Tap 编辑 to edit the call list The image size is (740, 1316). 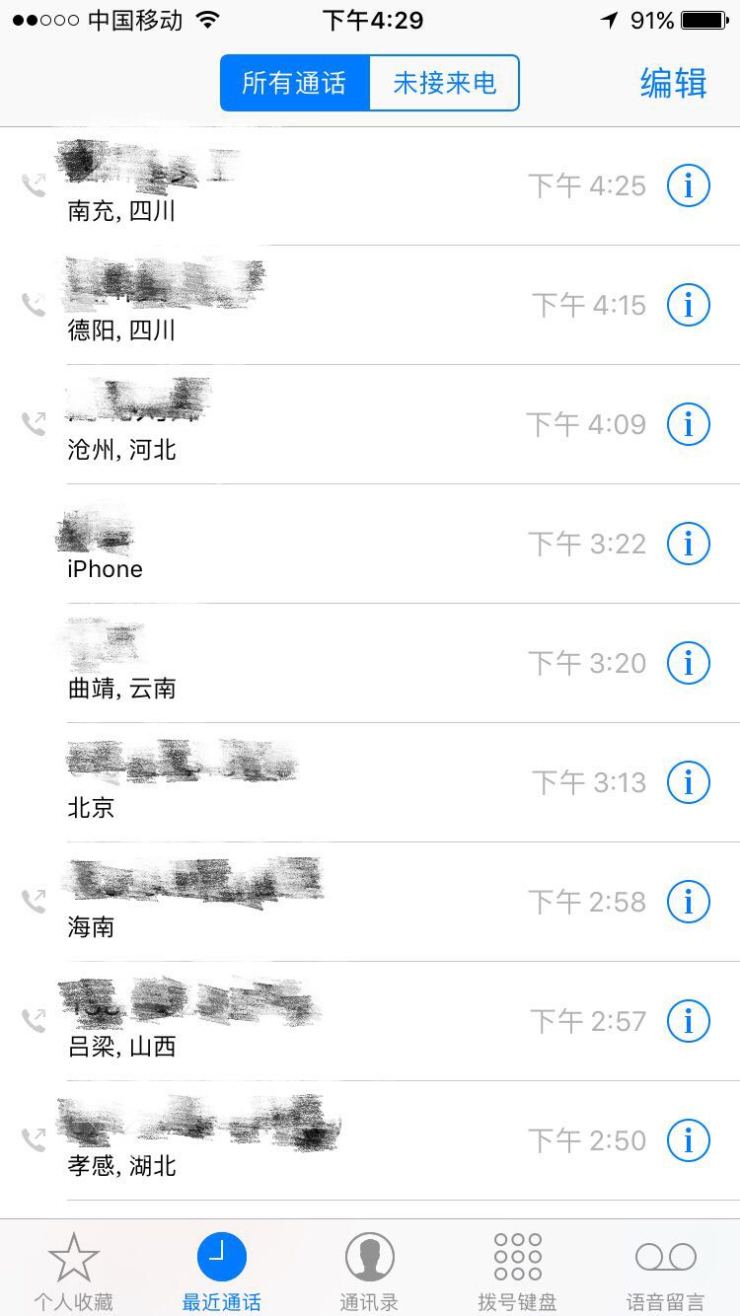[673, 84]
